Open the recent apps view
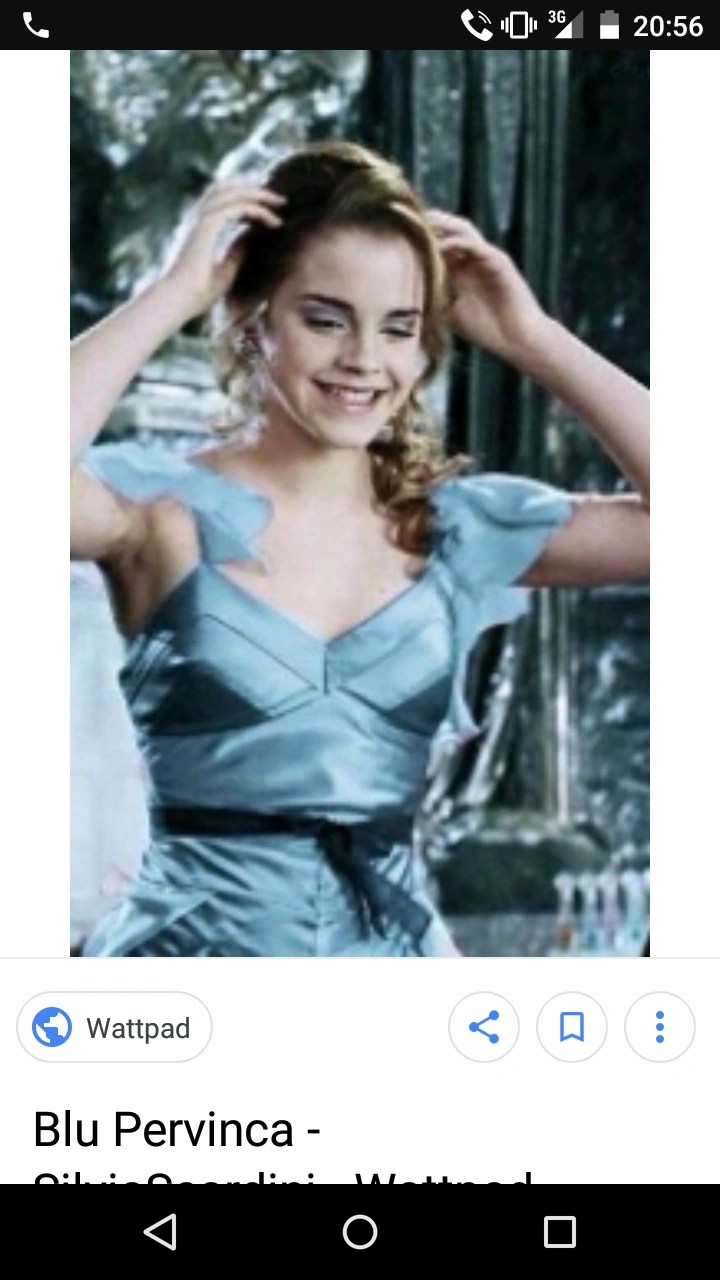Image resolution: width=720 pixels, height=1280 pixels. click(560, 1232)
